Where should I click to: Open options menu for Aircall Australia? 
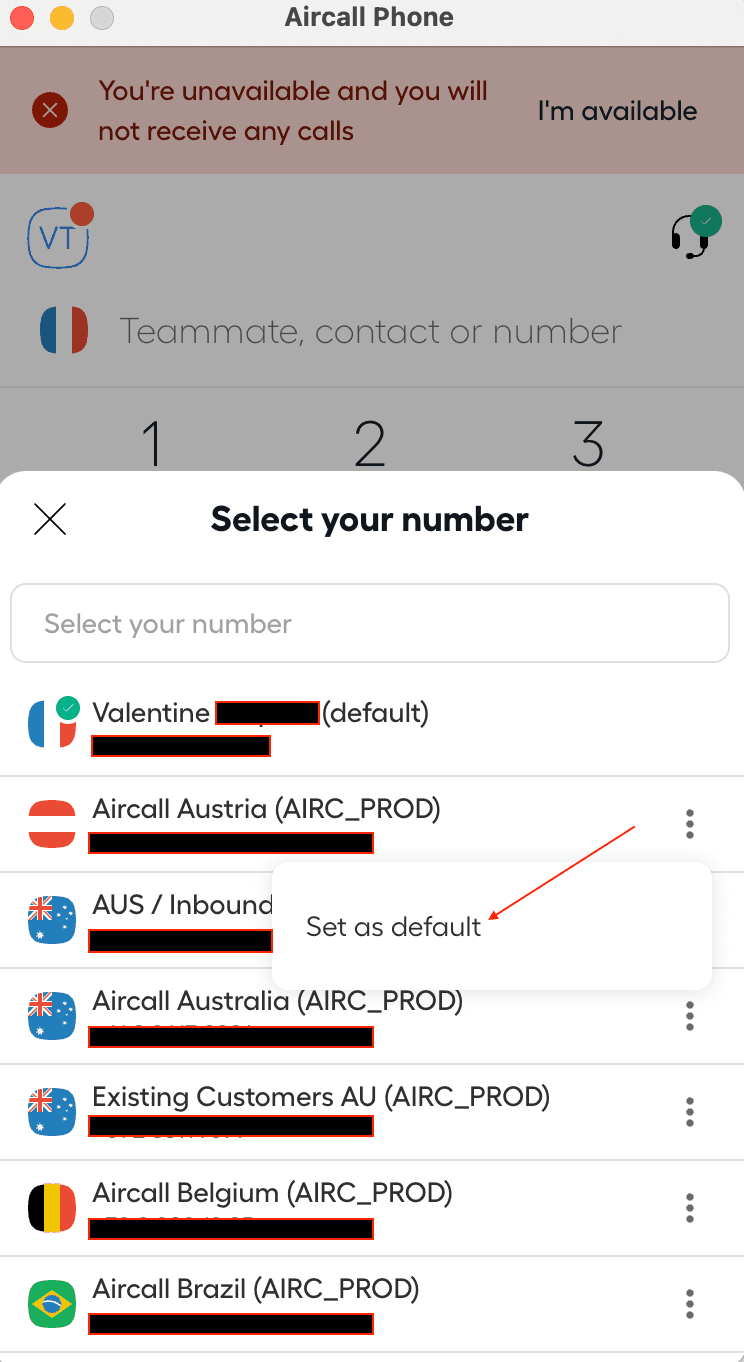pos(690,1016)
